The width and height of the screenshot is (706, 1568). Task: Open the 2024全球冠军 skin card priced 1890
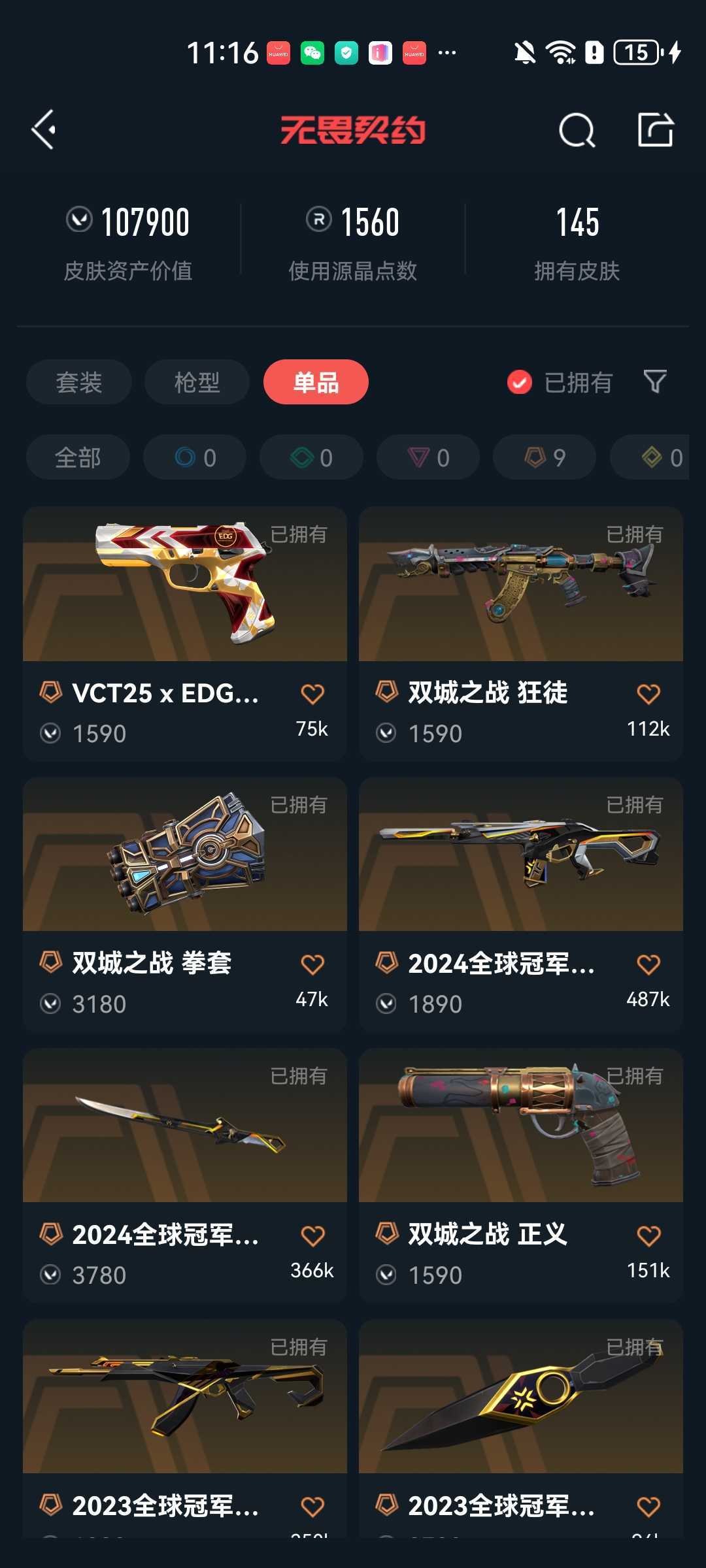pyautogui.click(x=521, y=905)
